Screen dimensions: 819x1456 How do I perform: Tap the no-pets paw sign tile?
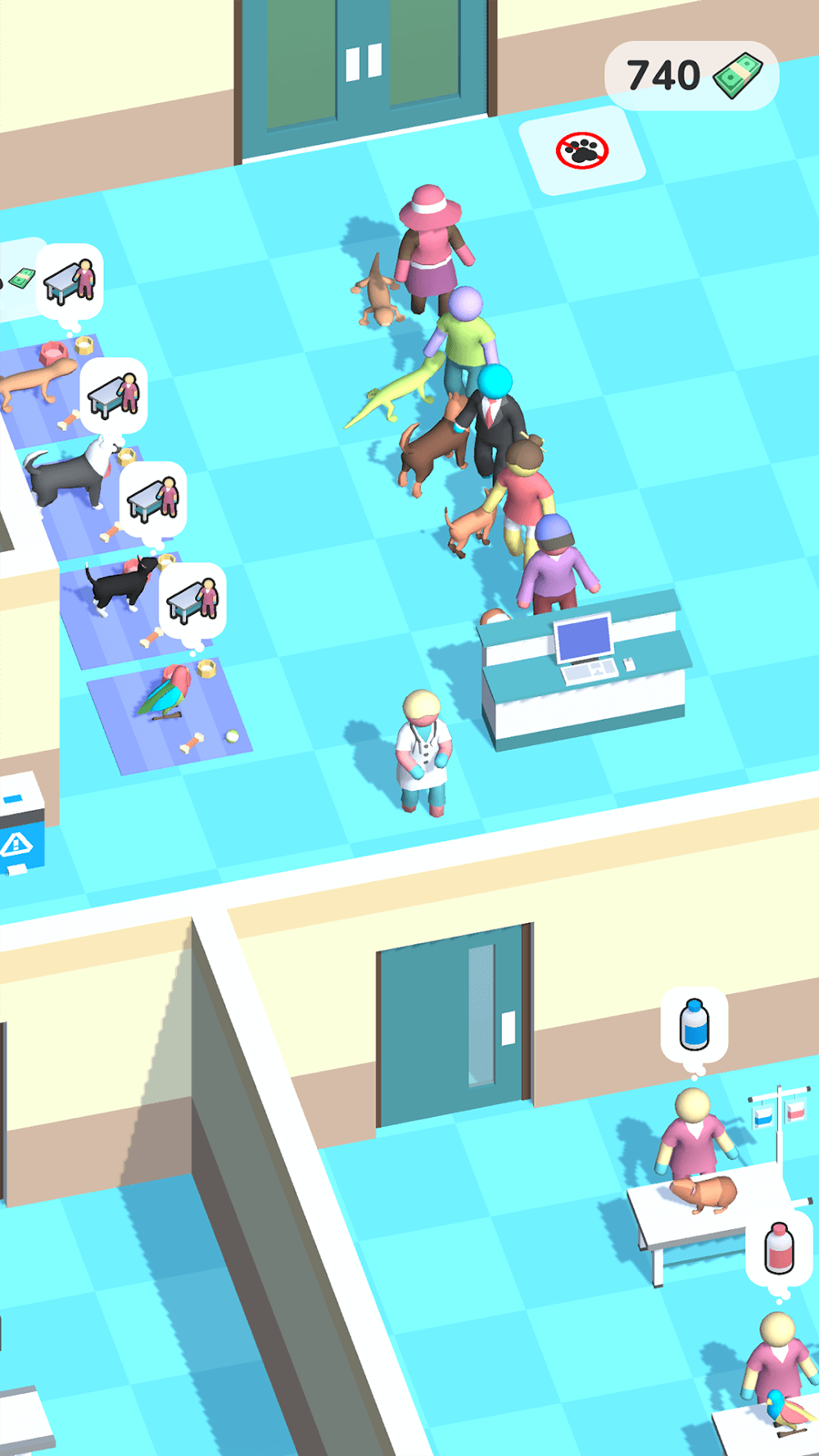(x=582, y=151)
